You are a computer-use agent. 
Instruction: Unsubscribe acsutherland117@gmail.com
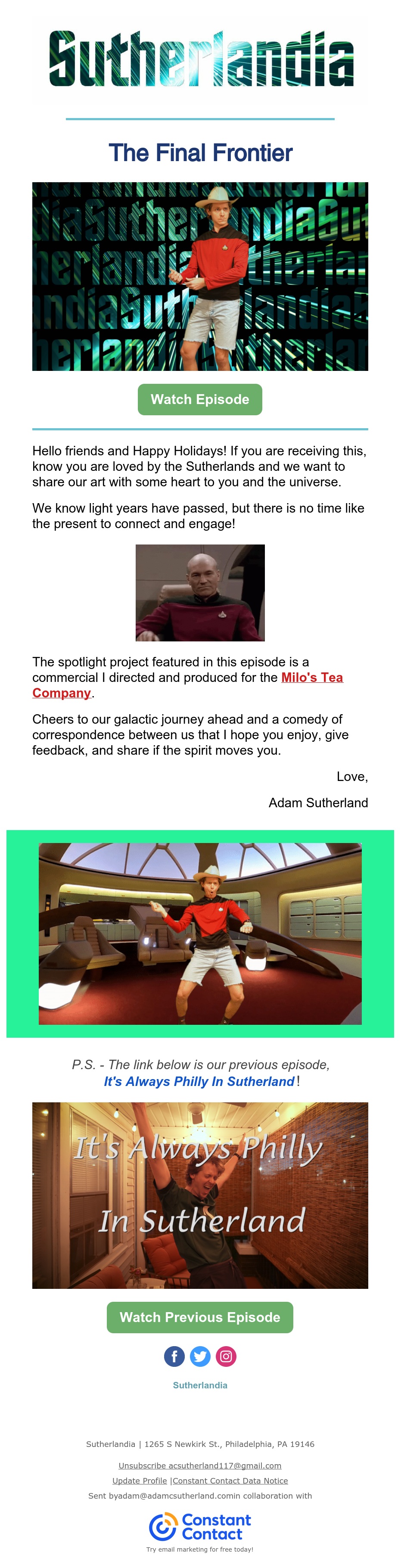tap(199, 1465)
